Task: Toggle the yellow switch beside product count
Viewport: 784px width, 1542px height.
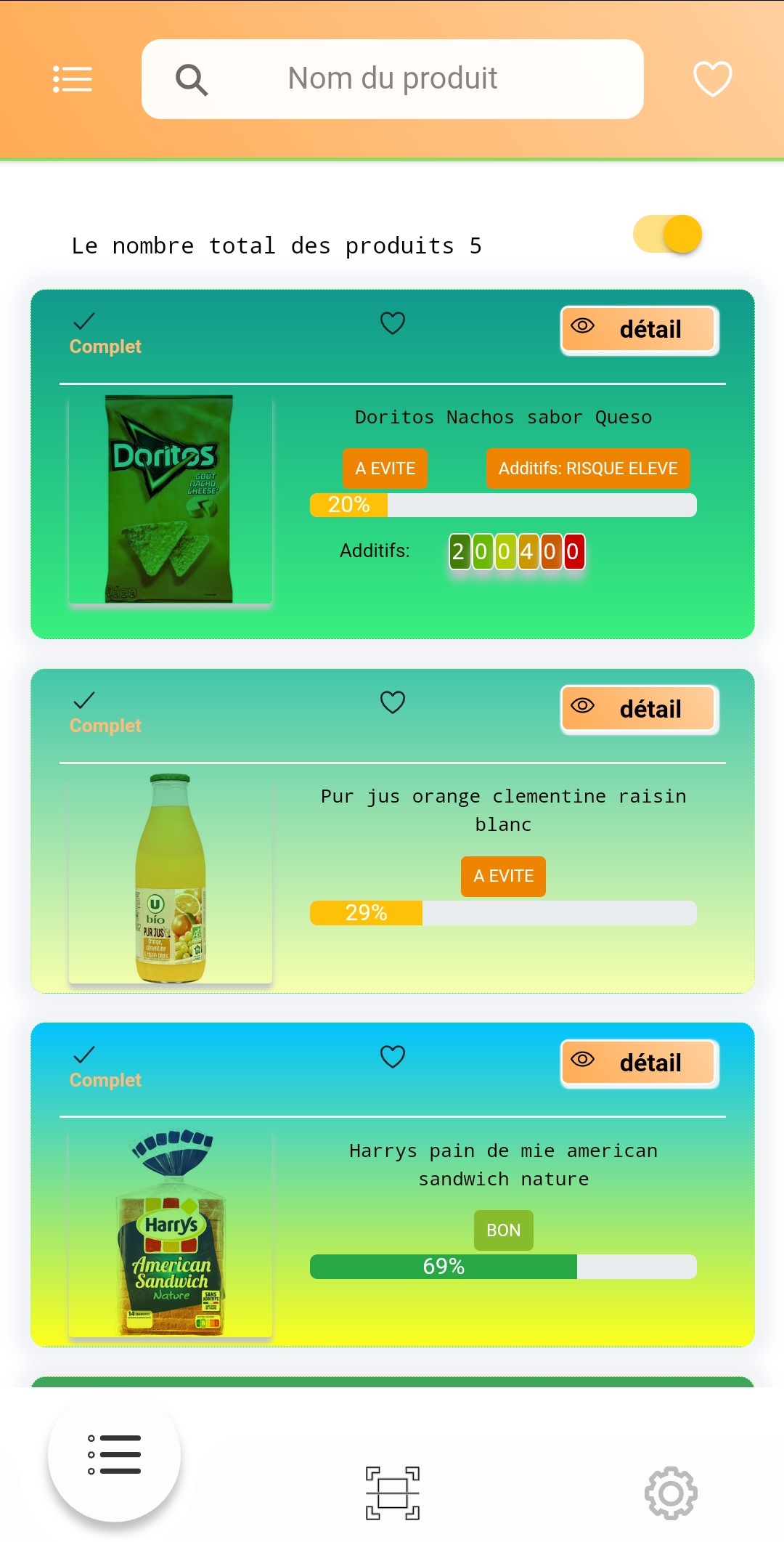Action: [669, 234]
